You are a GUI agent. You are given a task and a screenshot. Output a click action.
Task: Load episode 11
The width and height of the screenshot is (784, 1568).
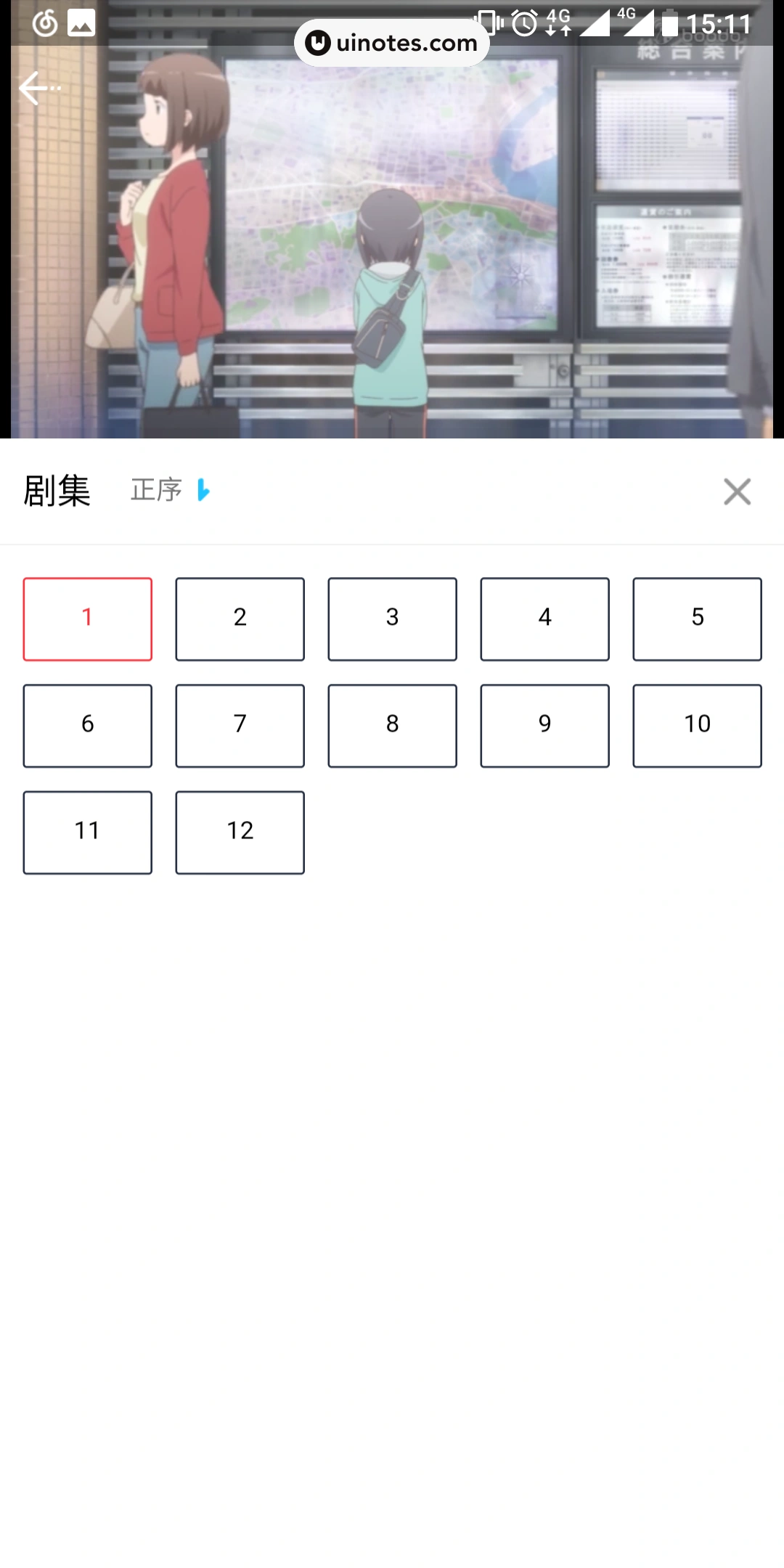pyautogui.click(x=88, y=833)
